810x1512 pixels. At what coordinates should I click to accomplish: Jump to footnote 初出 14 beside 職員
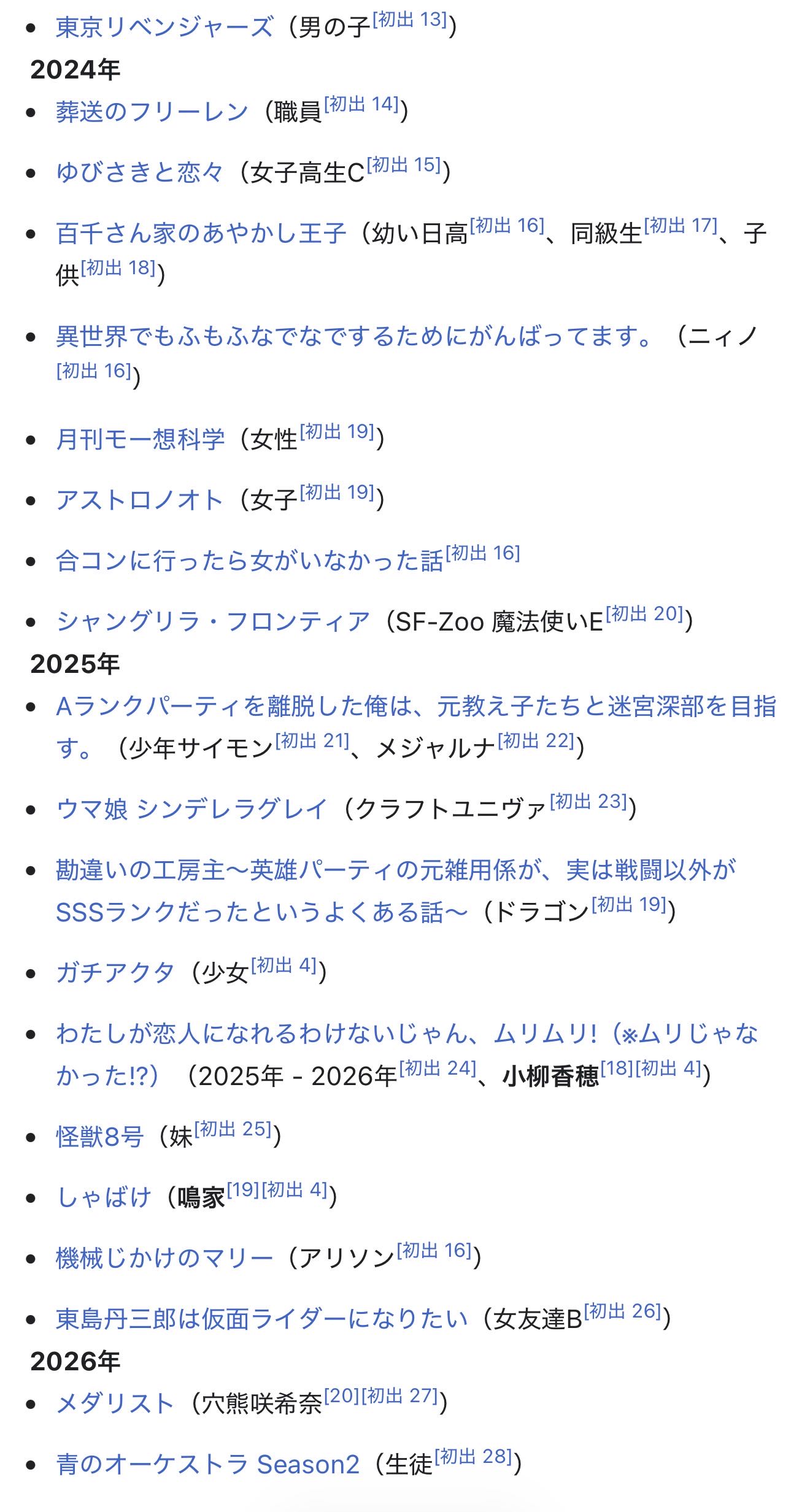coord(361,104)
